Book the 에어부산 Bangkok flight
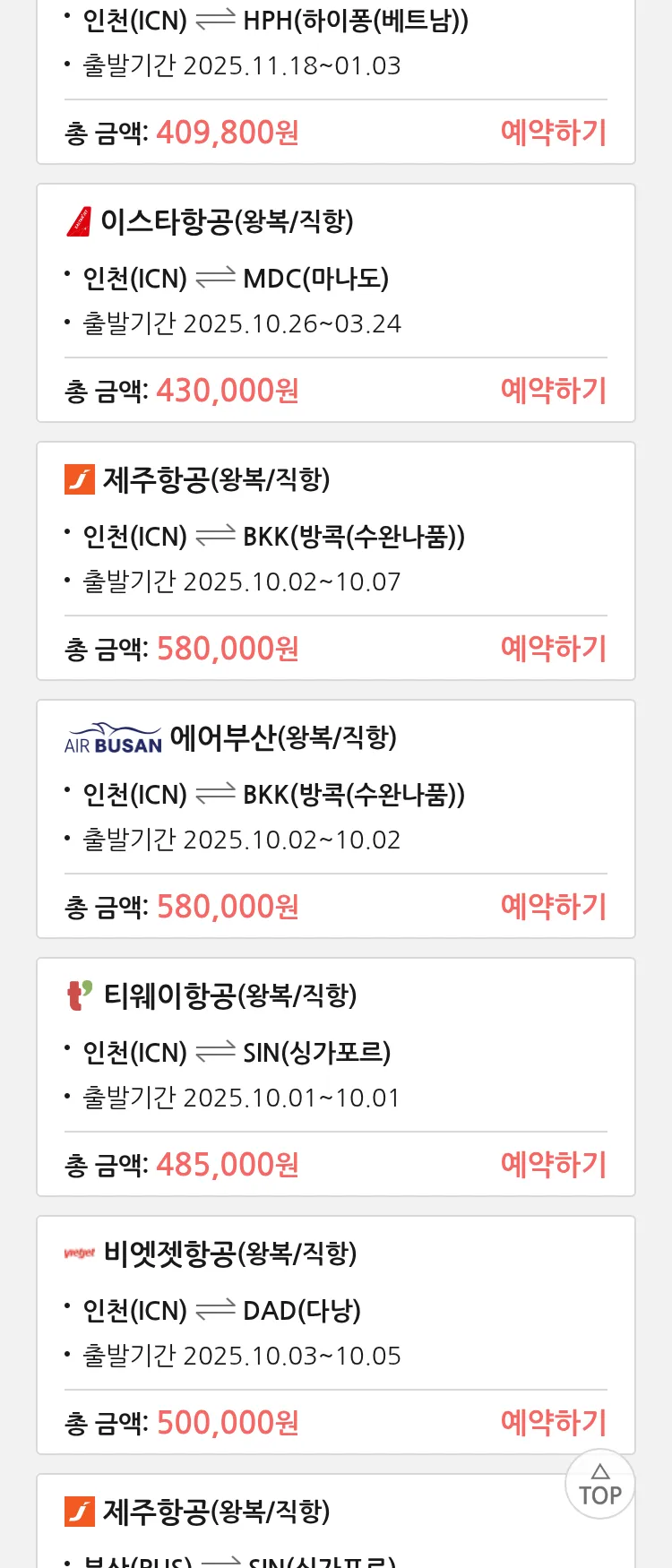 [553, 907]
